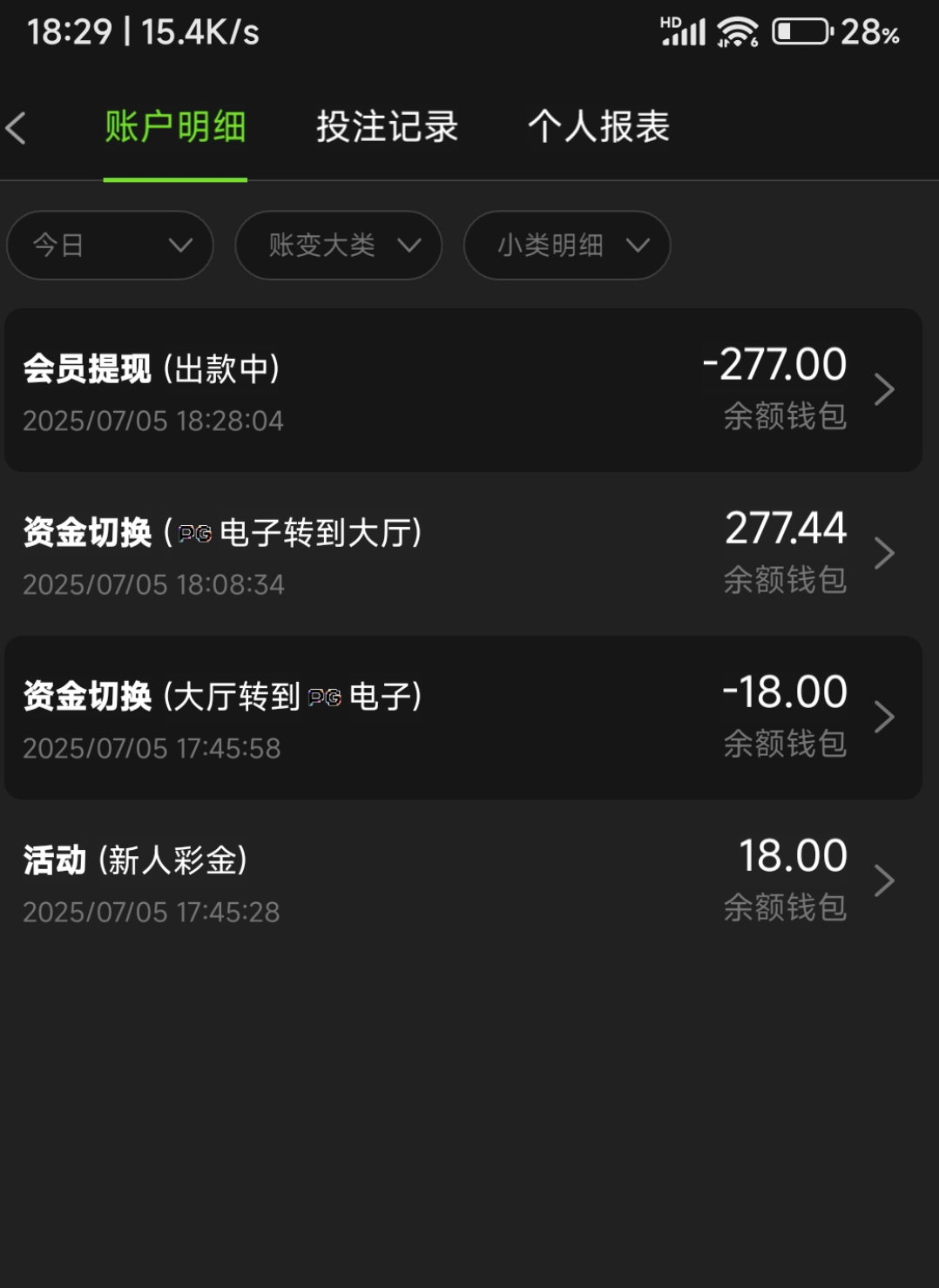939x1288 pixels.
Task: Open the 账变大类 filter dropdown
Action: coord(338,246)
